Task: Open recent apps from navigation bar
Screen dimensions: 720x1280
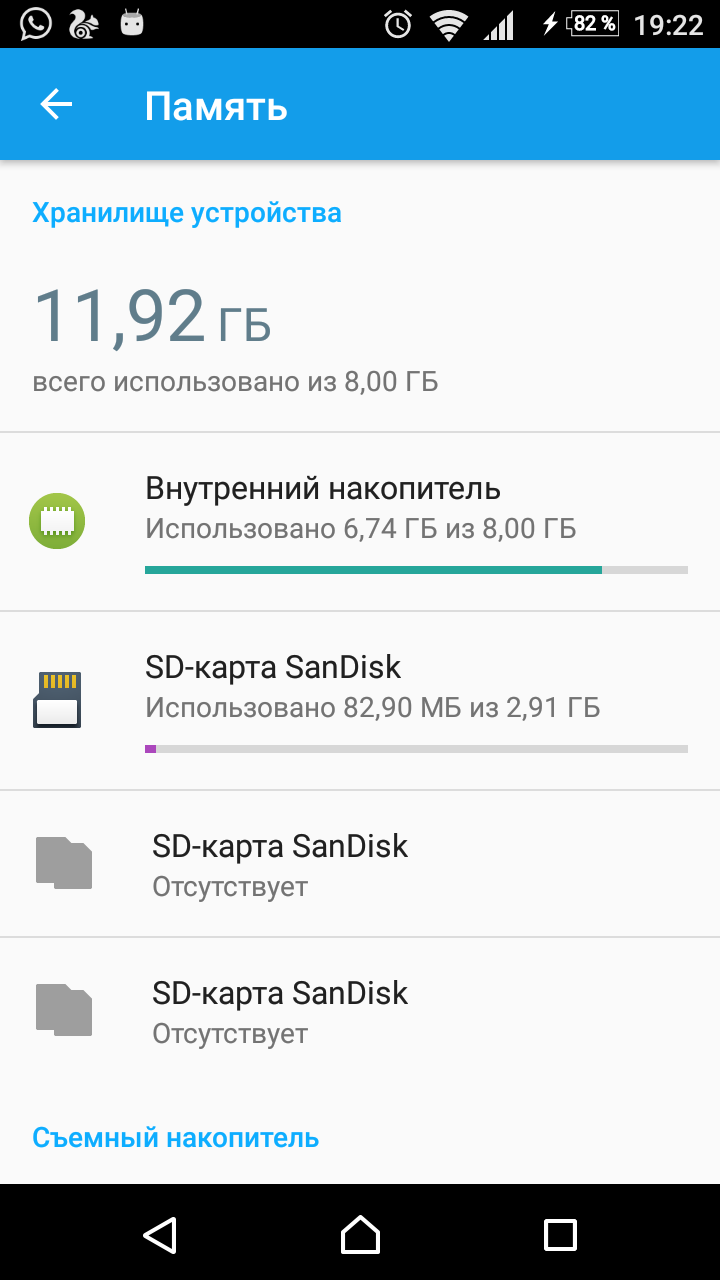Action: pyautogui.click(x=560, y=1234)
